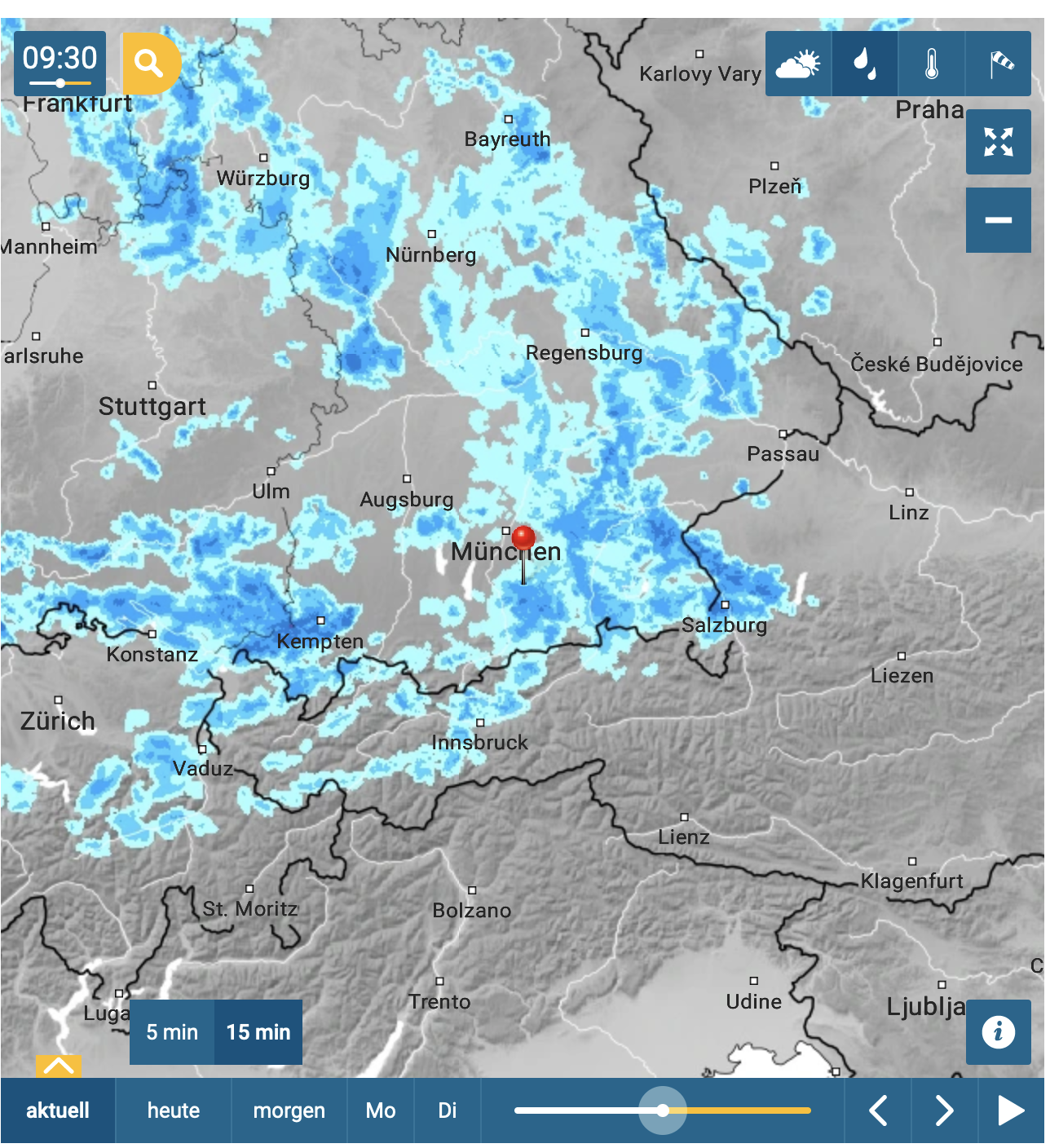The height and width of the screenshot is (1148, 1050).
Task: Select the 5 min interval
Action: [x=172, y=1032]
